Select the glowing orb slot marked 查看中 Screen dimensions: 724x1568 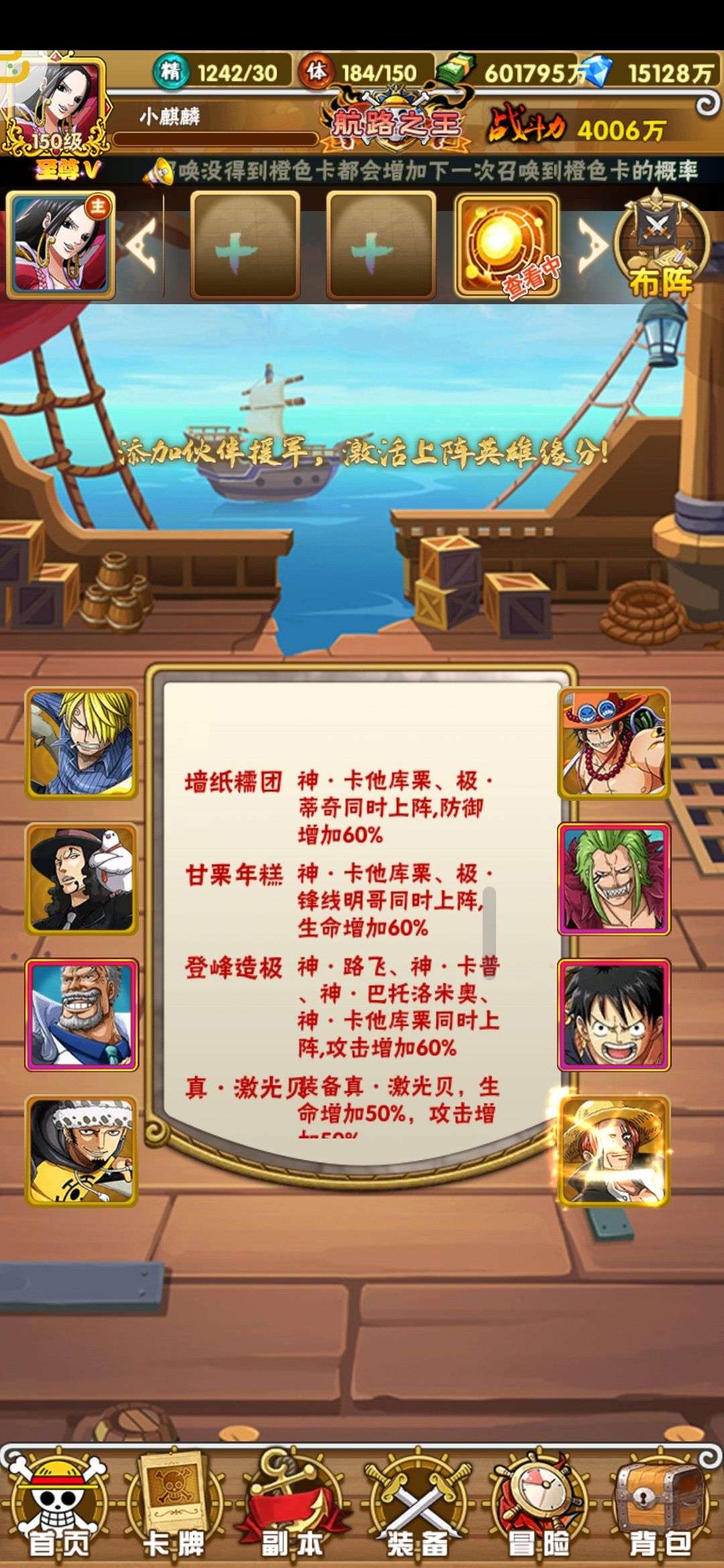coord(507,245)
